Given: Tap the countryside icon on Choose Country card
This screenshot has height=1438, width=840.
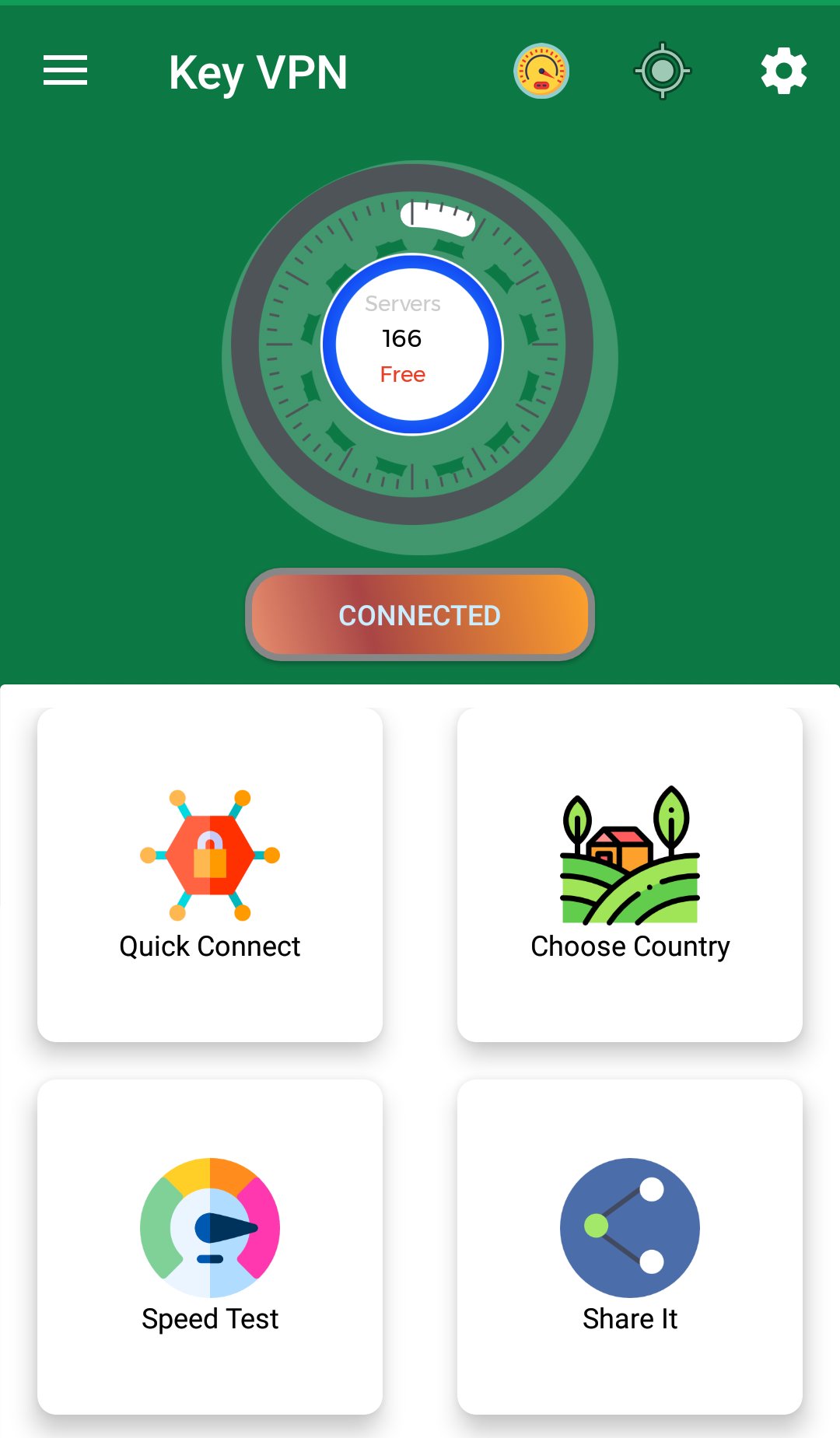Looking at the screenshot, I should [630, 854].
